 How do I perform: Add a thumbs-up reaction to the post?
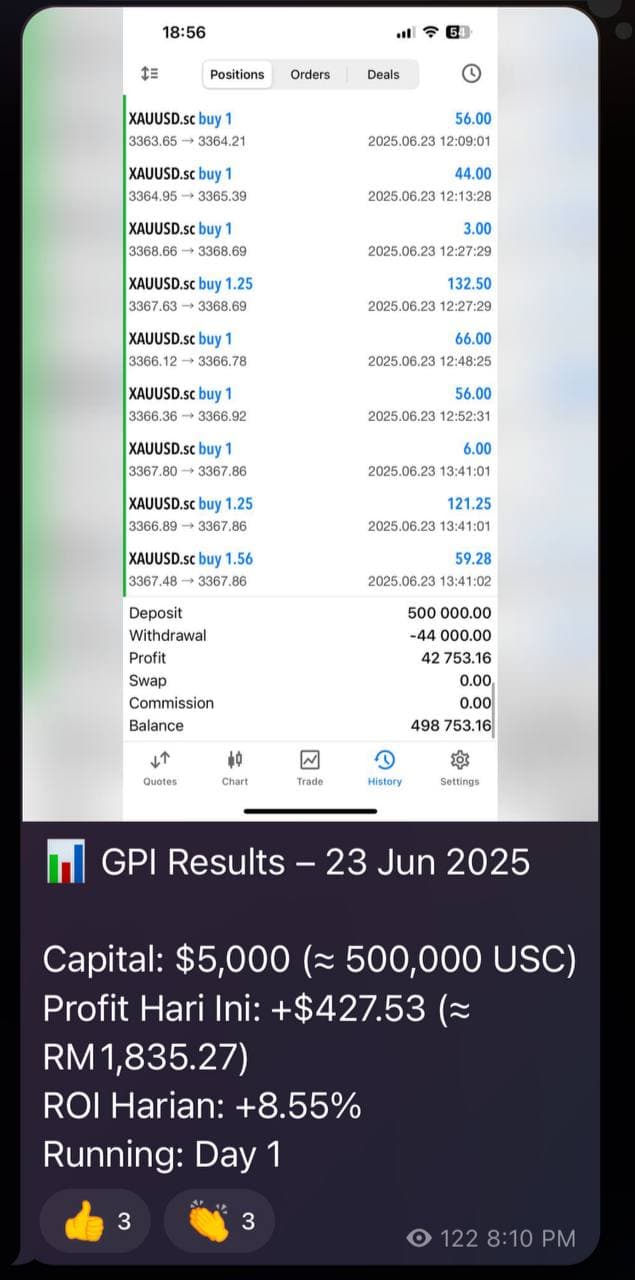coord(95,1221)
